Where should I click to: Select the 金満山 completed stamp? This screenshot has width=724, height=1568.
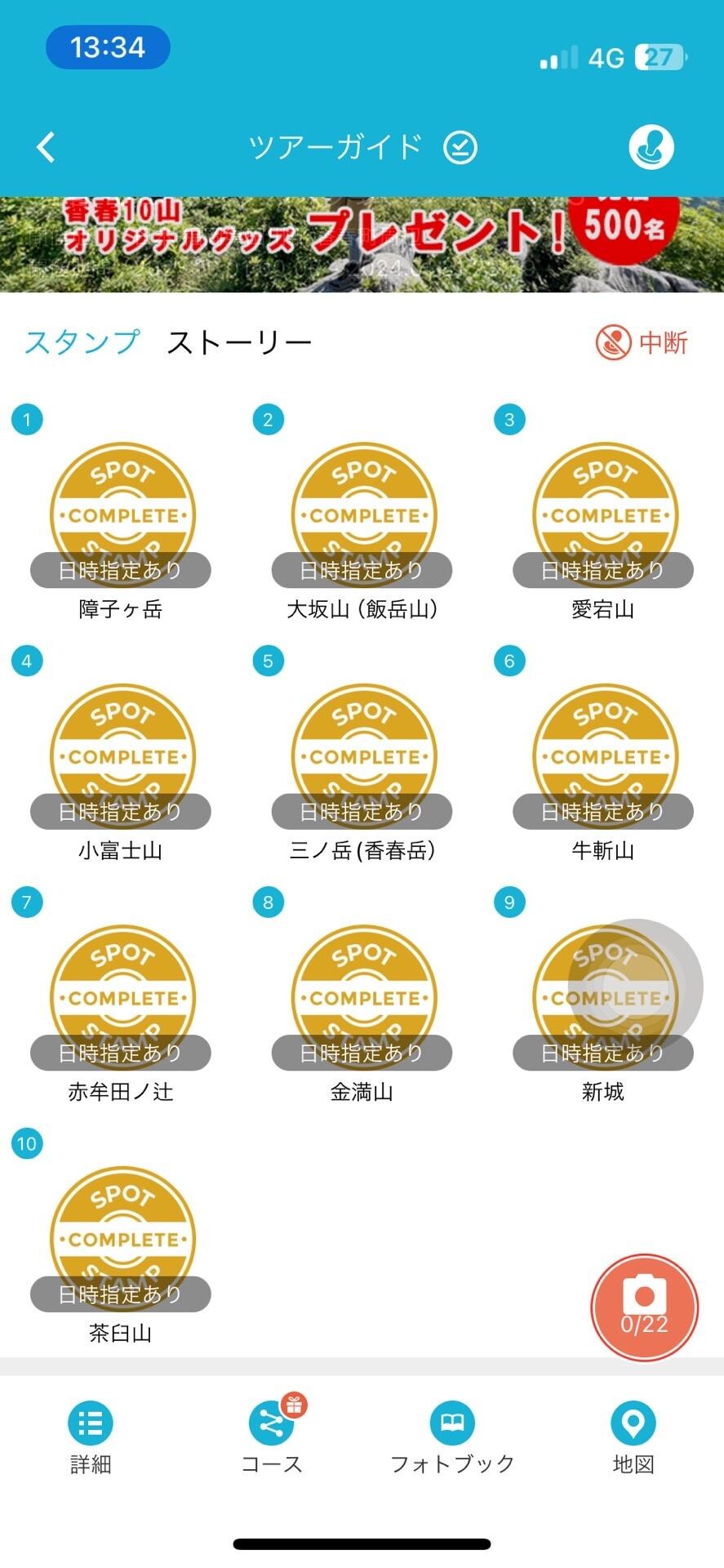(x=362, y=996)
